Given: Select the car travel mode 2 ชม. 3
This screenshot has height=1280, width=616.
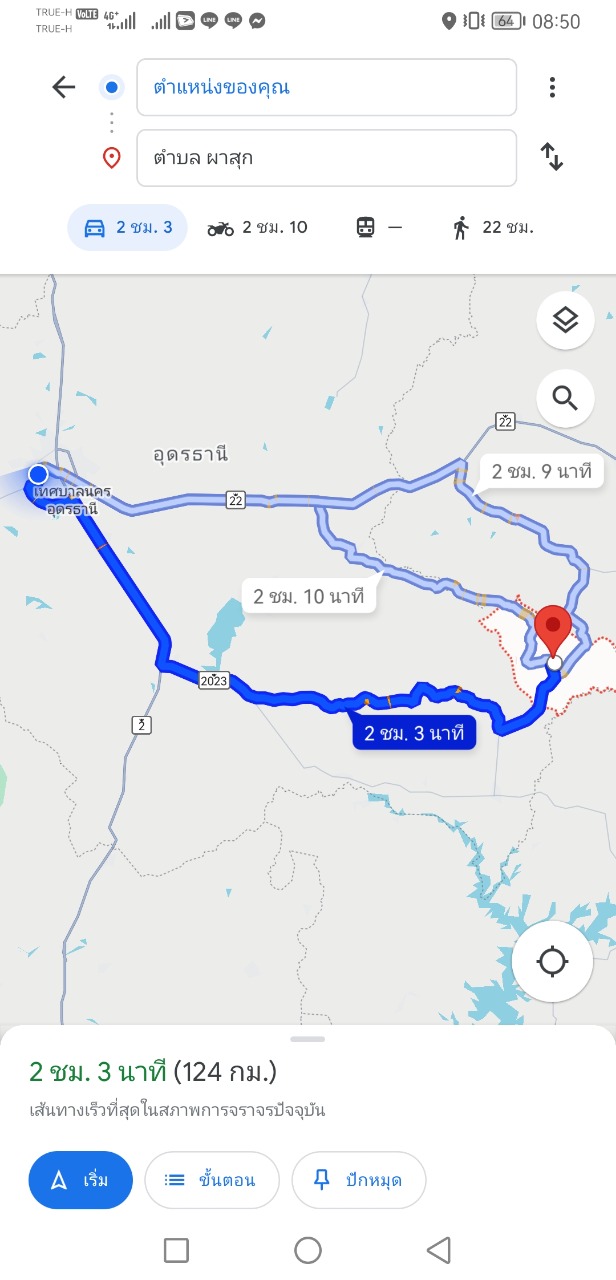Looking at the screenshot, I should 127,227.
